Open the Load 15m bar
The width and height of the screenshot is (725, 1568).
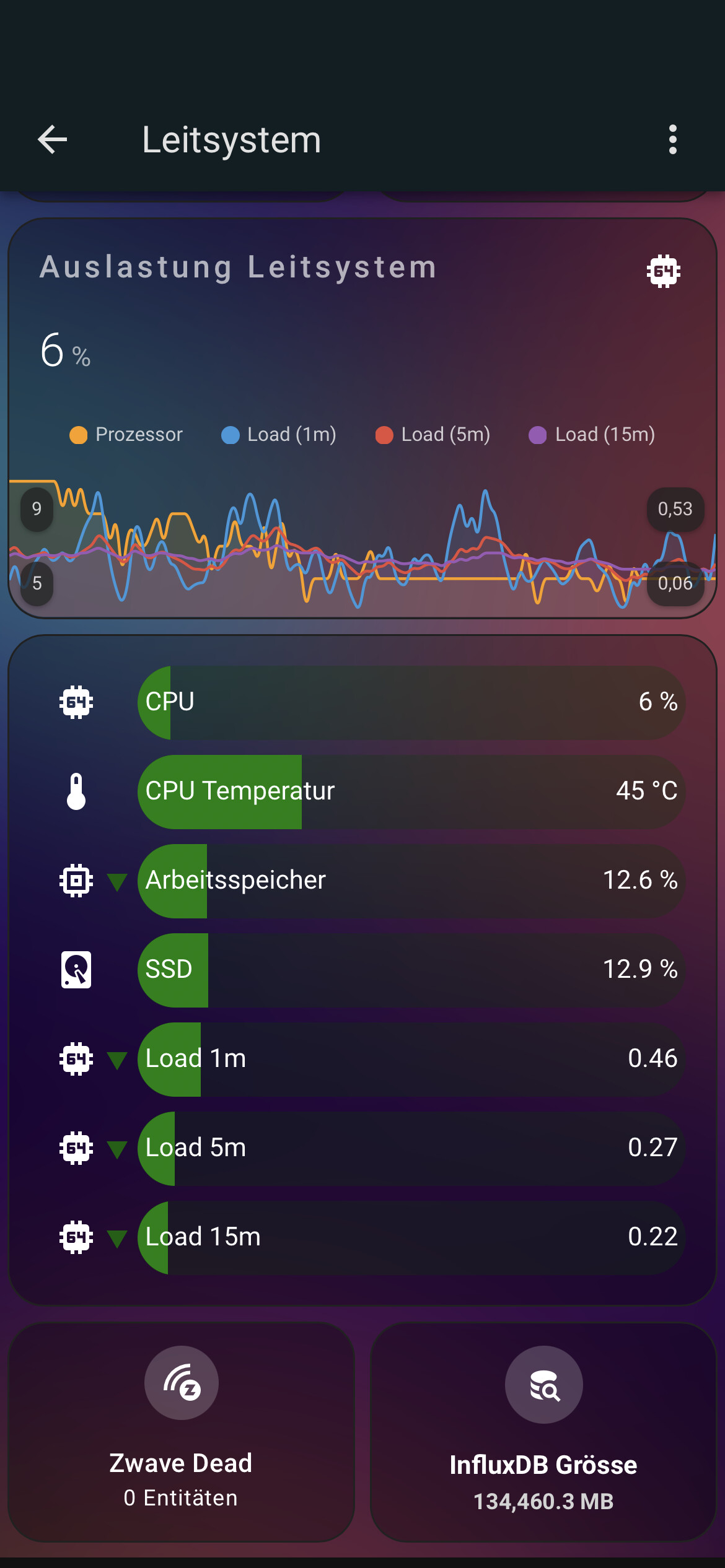tap(411, 1237)
